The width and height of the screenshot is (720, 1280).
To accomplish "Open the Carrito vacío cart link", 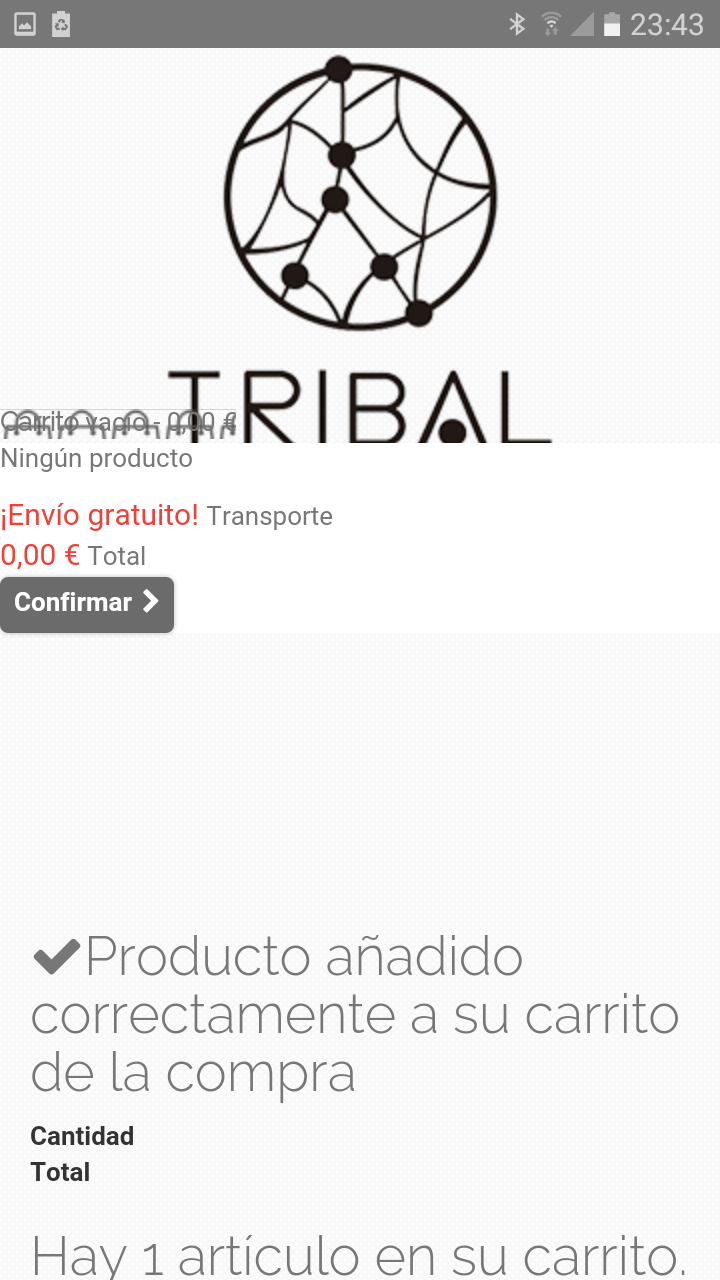I will [118, 423].
